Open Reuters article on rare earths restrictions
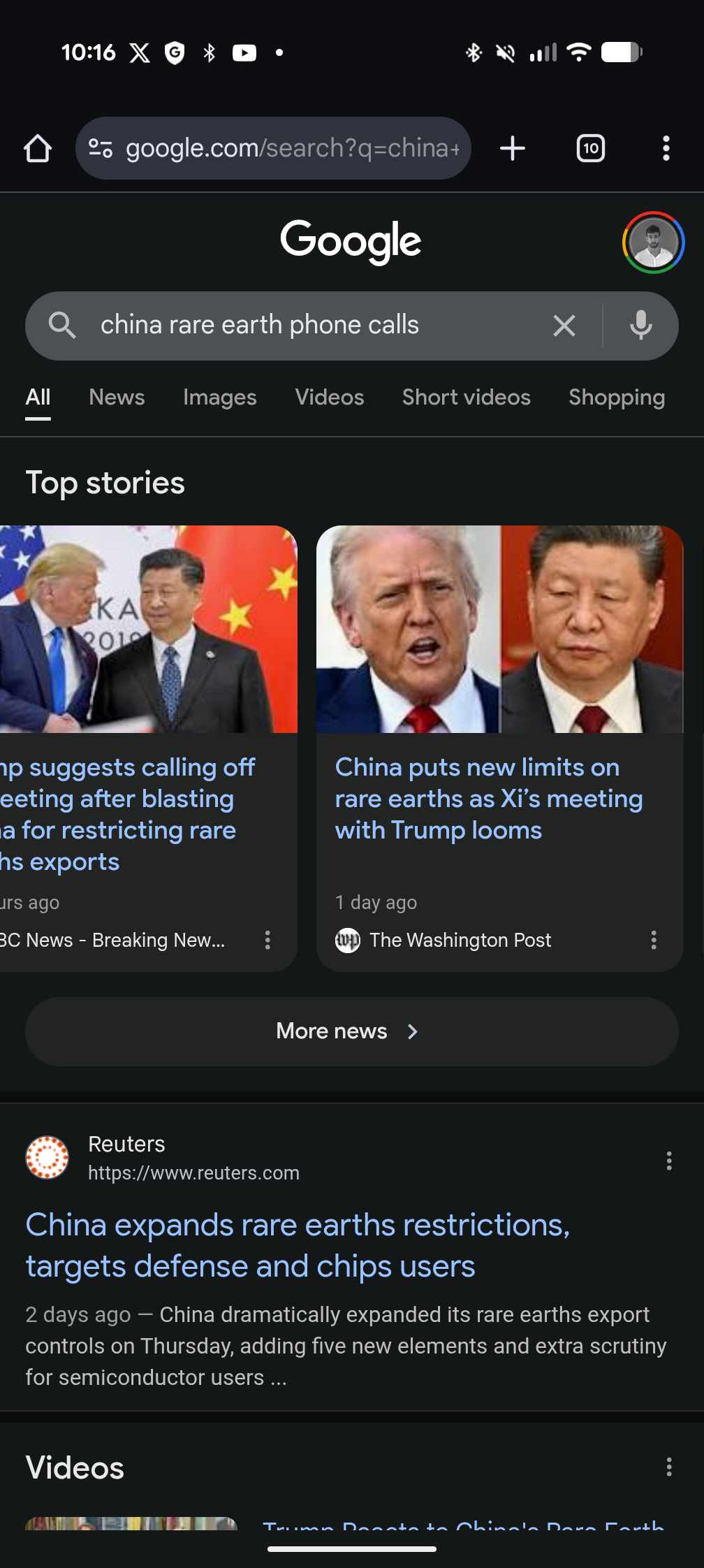This screenshot has height=1568, width=704. click(x=298, y=1245)
